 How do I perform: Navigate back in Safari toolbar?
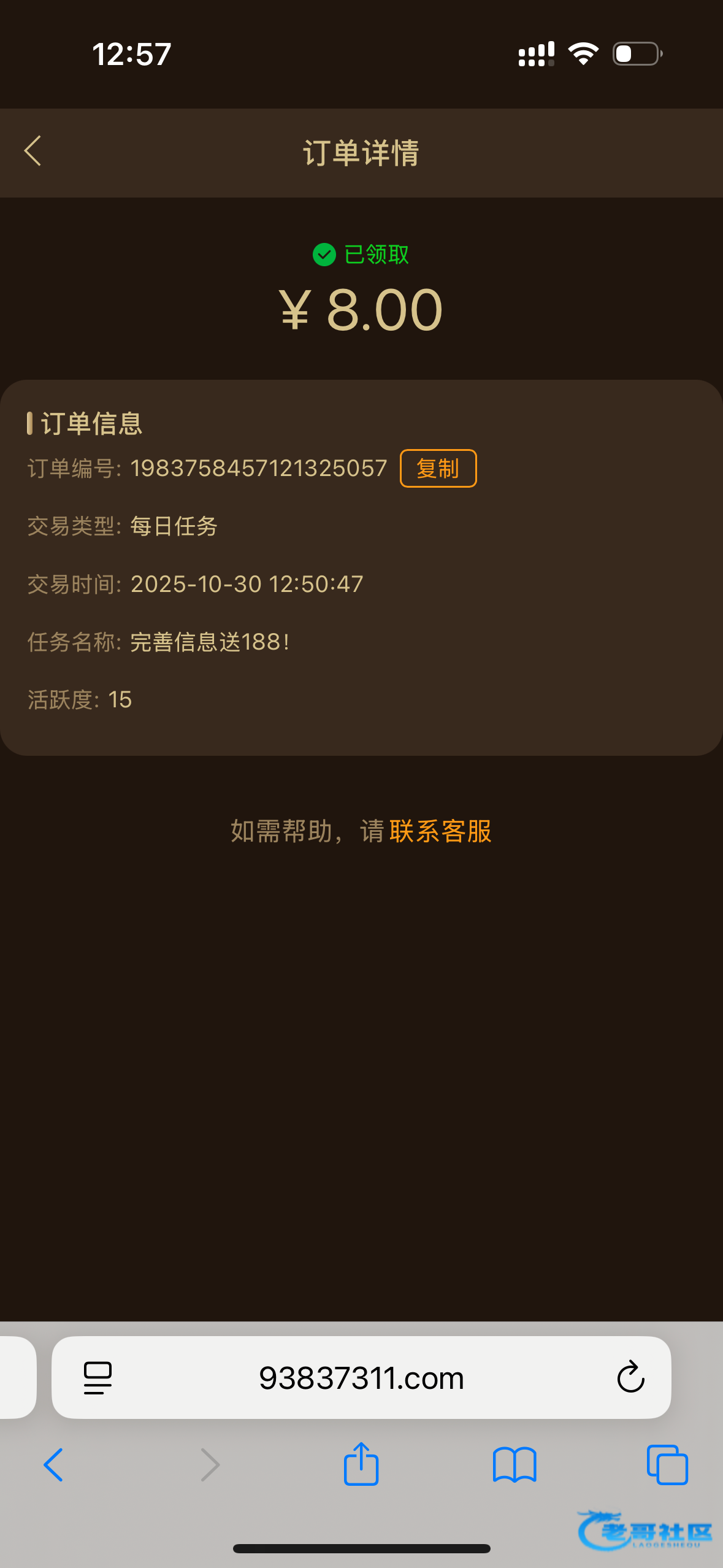53,1465
